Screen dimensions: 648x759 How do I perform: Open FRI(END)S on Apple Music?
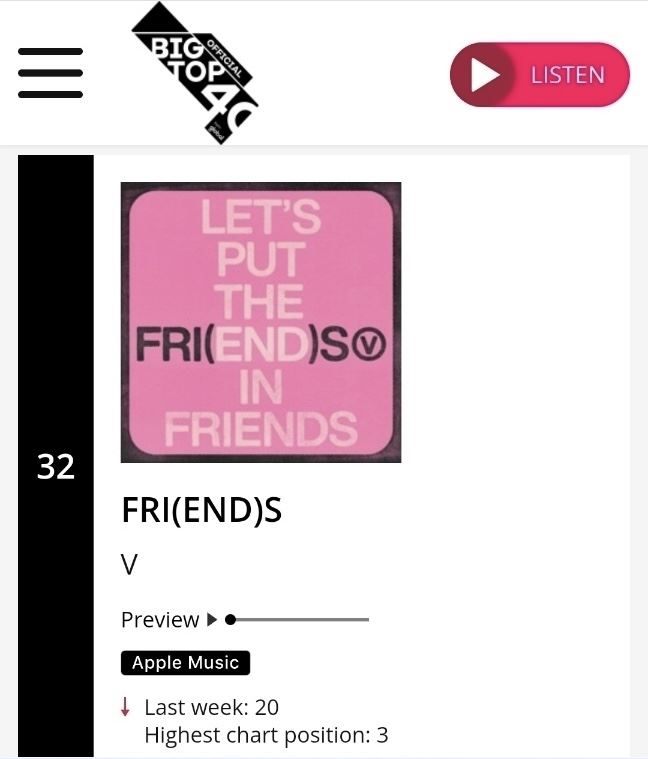pyautogui.click(x=186, y=663)
